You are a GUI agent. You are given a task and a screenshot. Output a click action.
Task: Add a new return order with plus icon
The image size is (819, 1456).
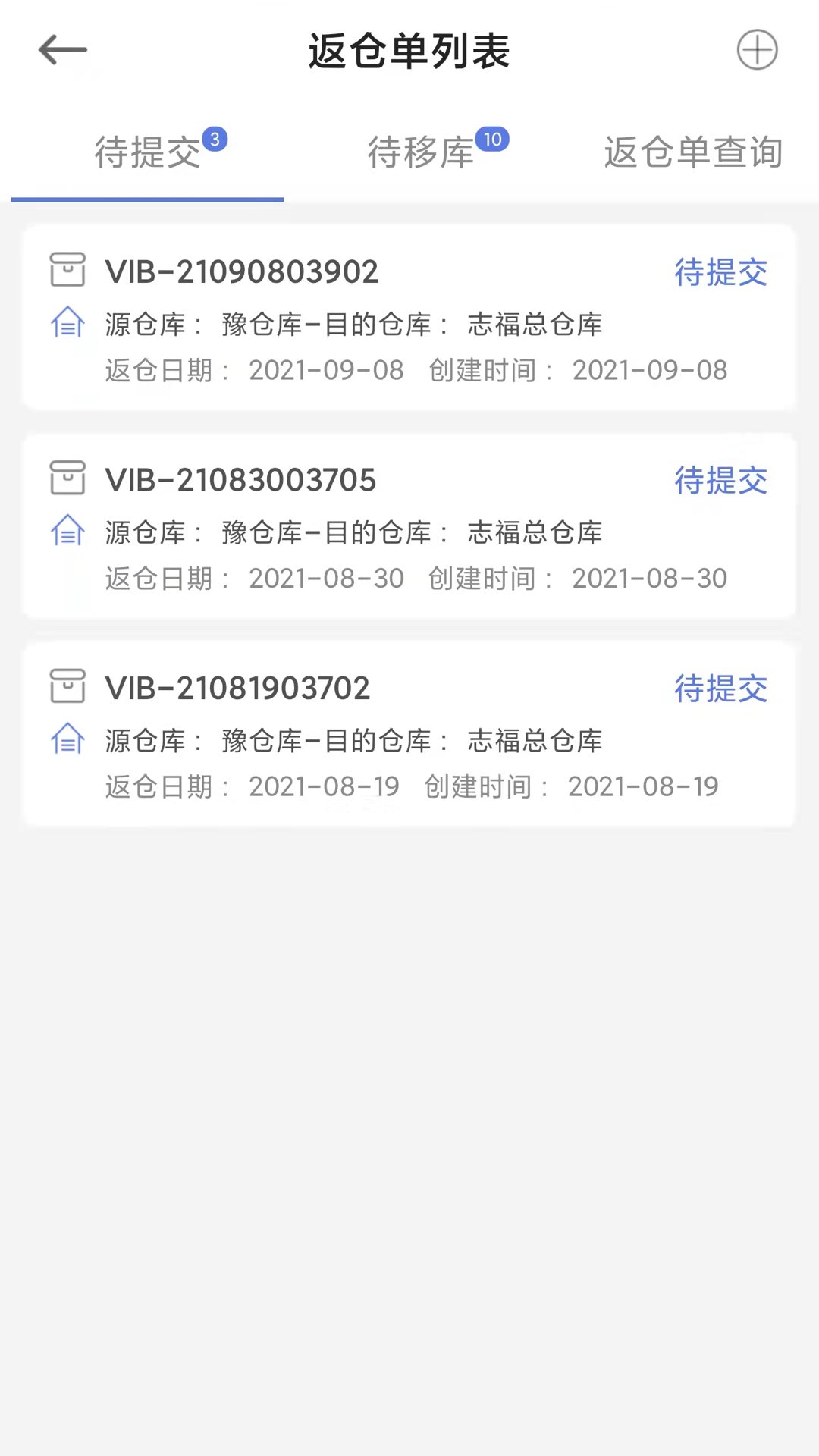click(757, 51)
